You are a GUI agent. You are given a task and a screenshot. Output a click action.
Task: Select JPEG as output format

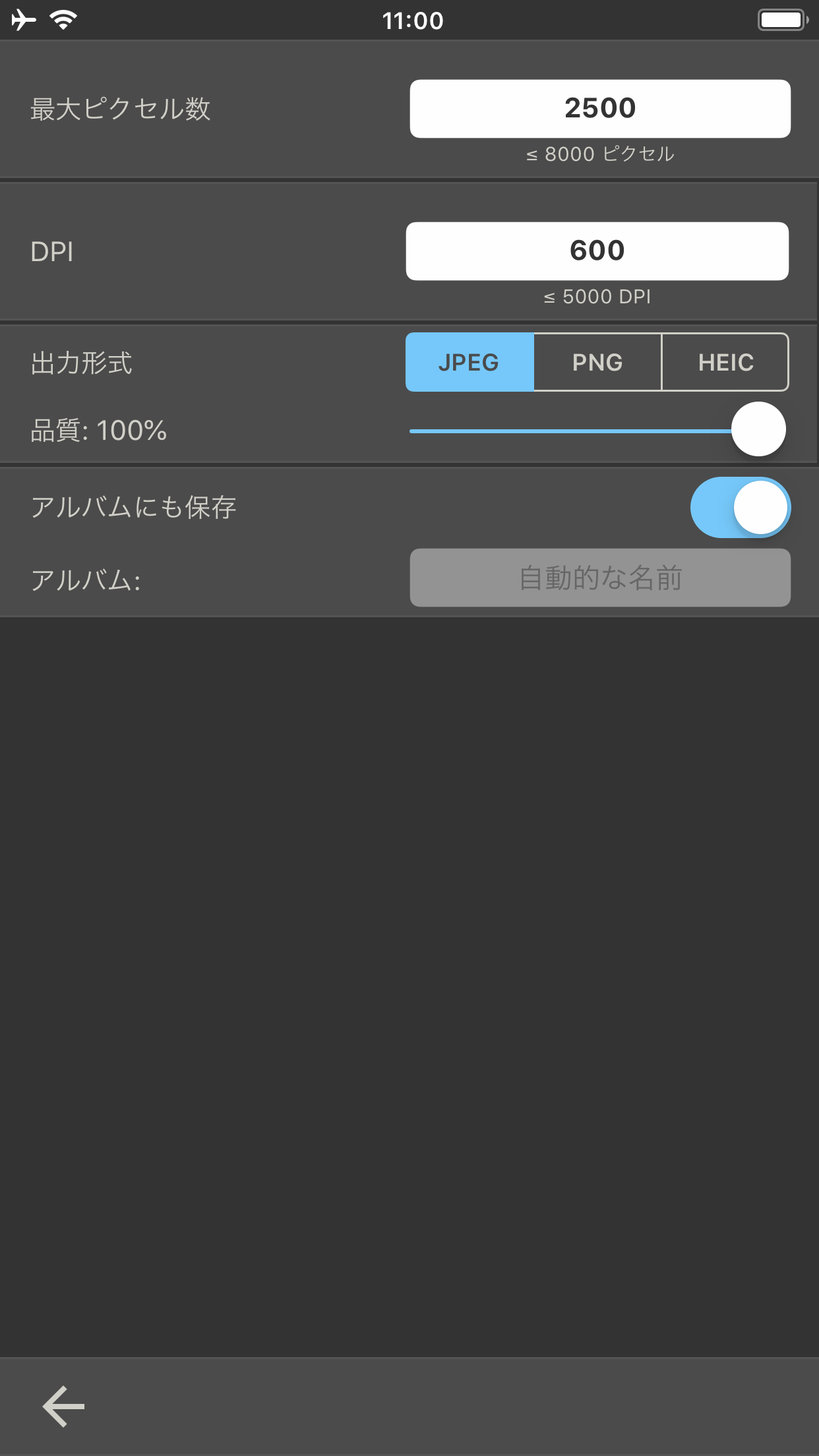coord(470,361)
